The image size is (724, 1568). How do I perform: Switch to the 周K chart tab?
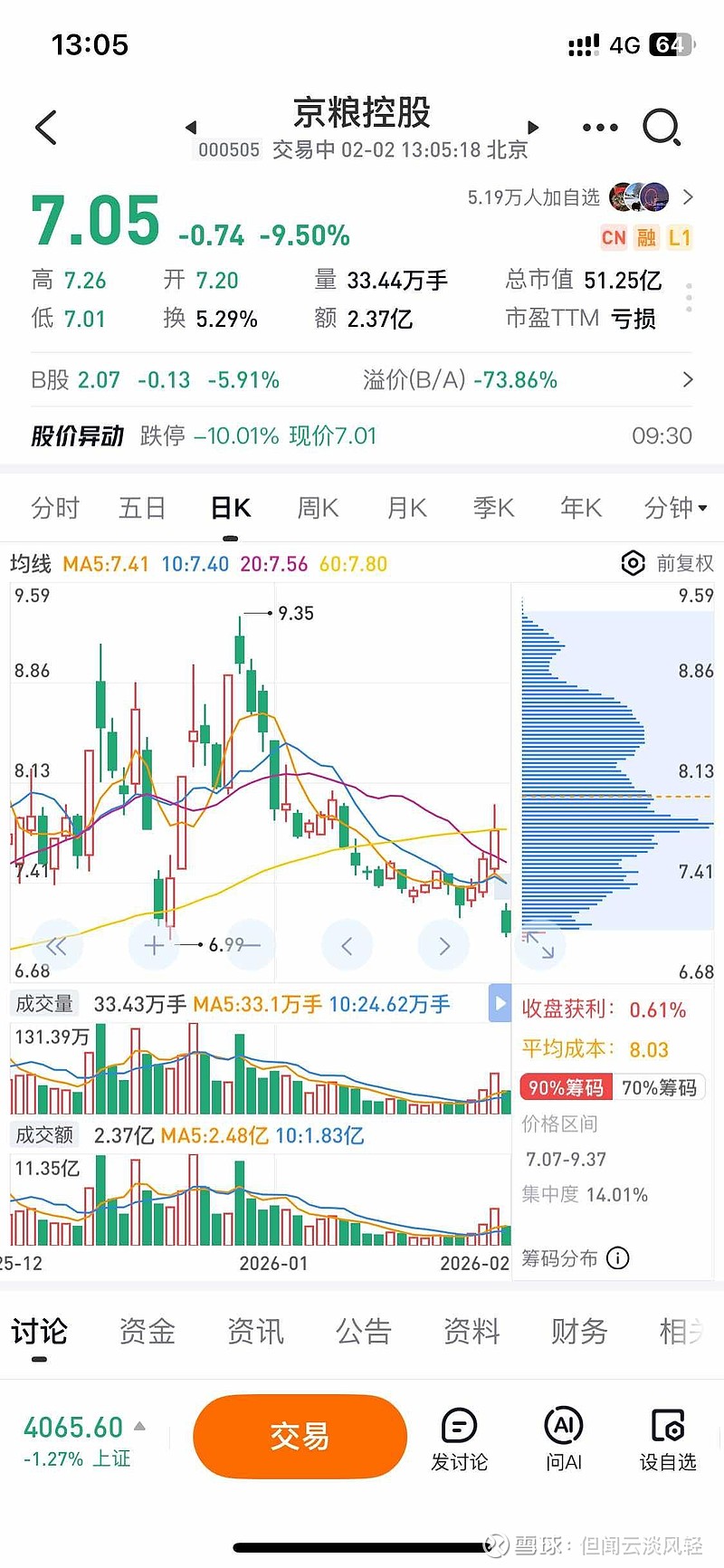318,508
